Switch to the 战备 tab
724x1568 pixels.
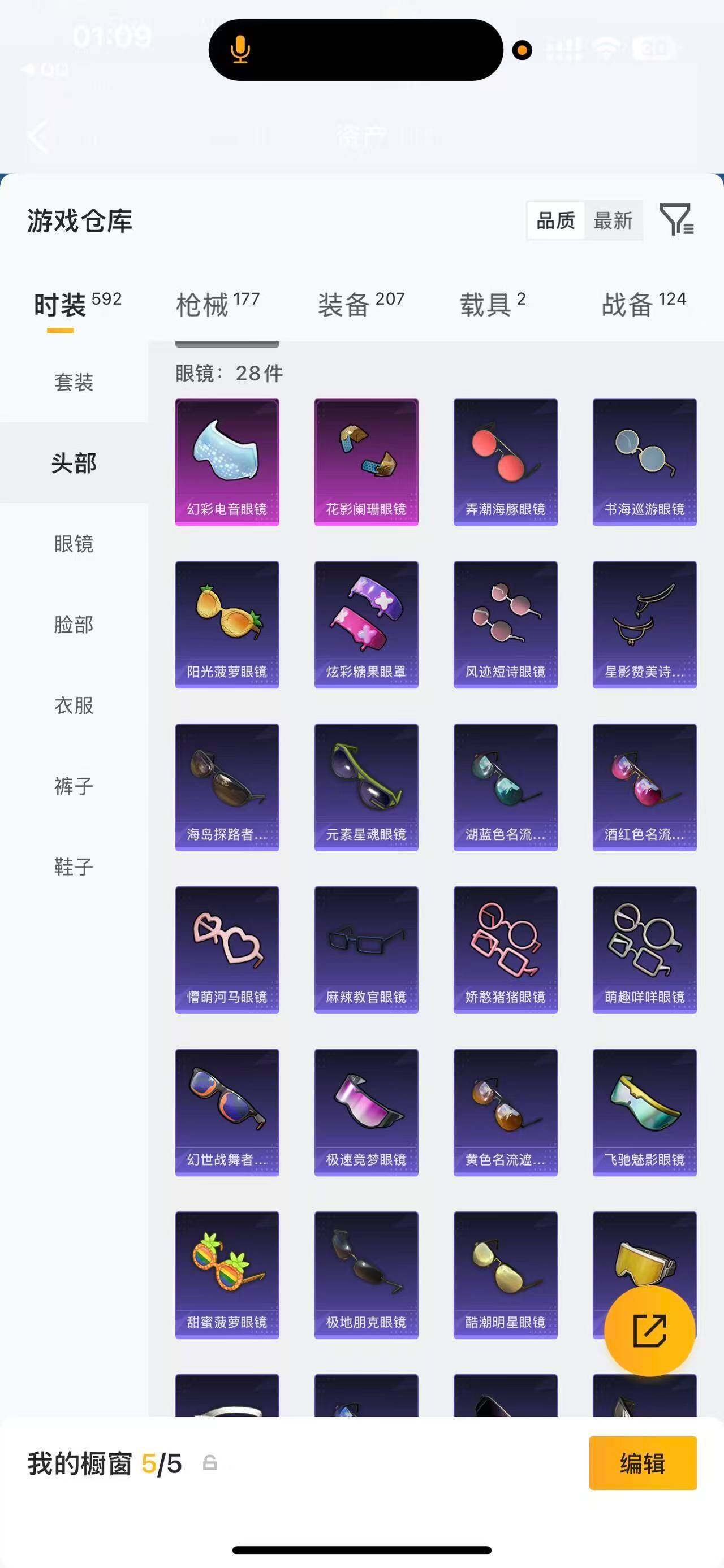click(627, 302)
